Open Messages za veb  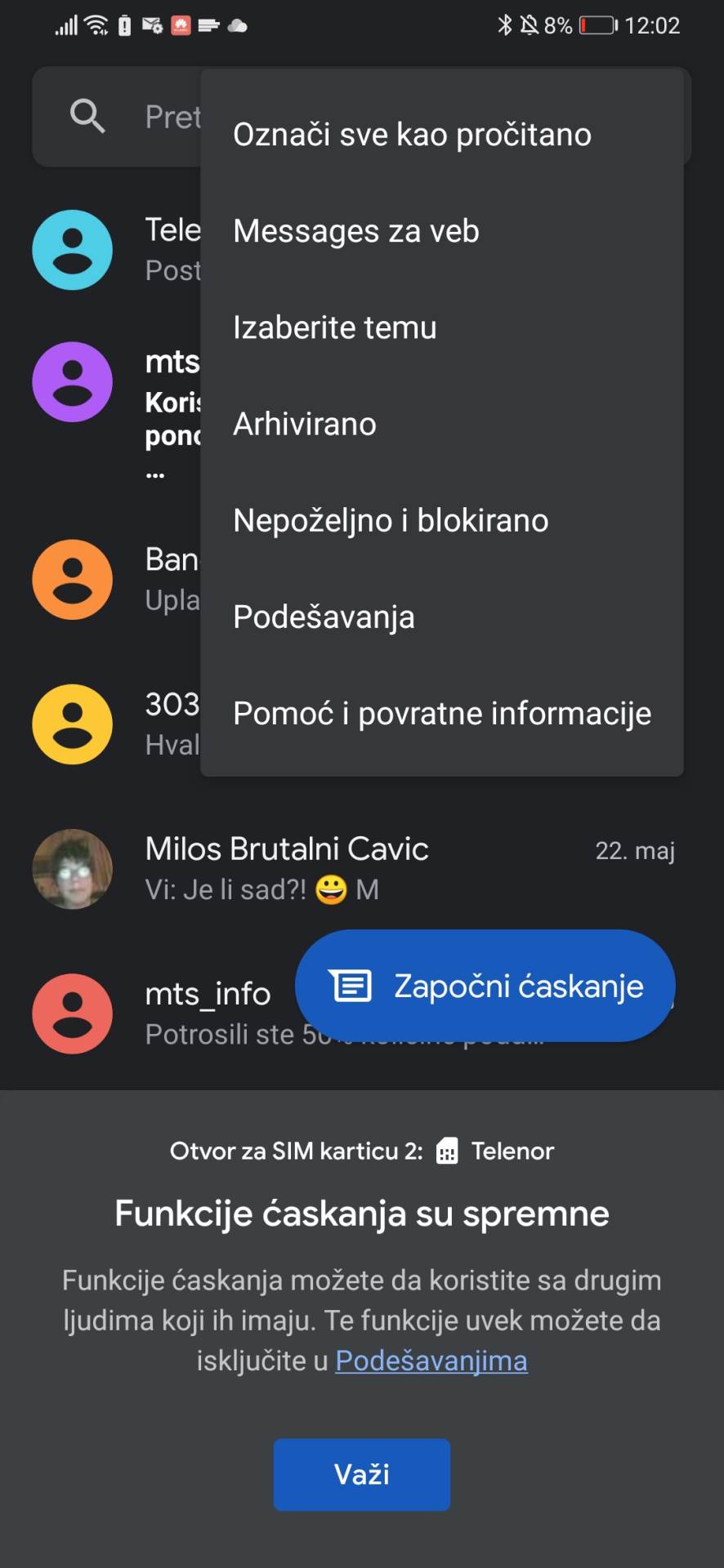pyautogui.click(x=356, y=231)
